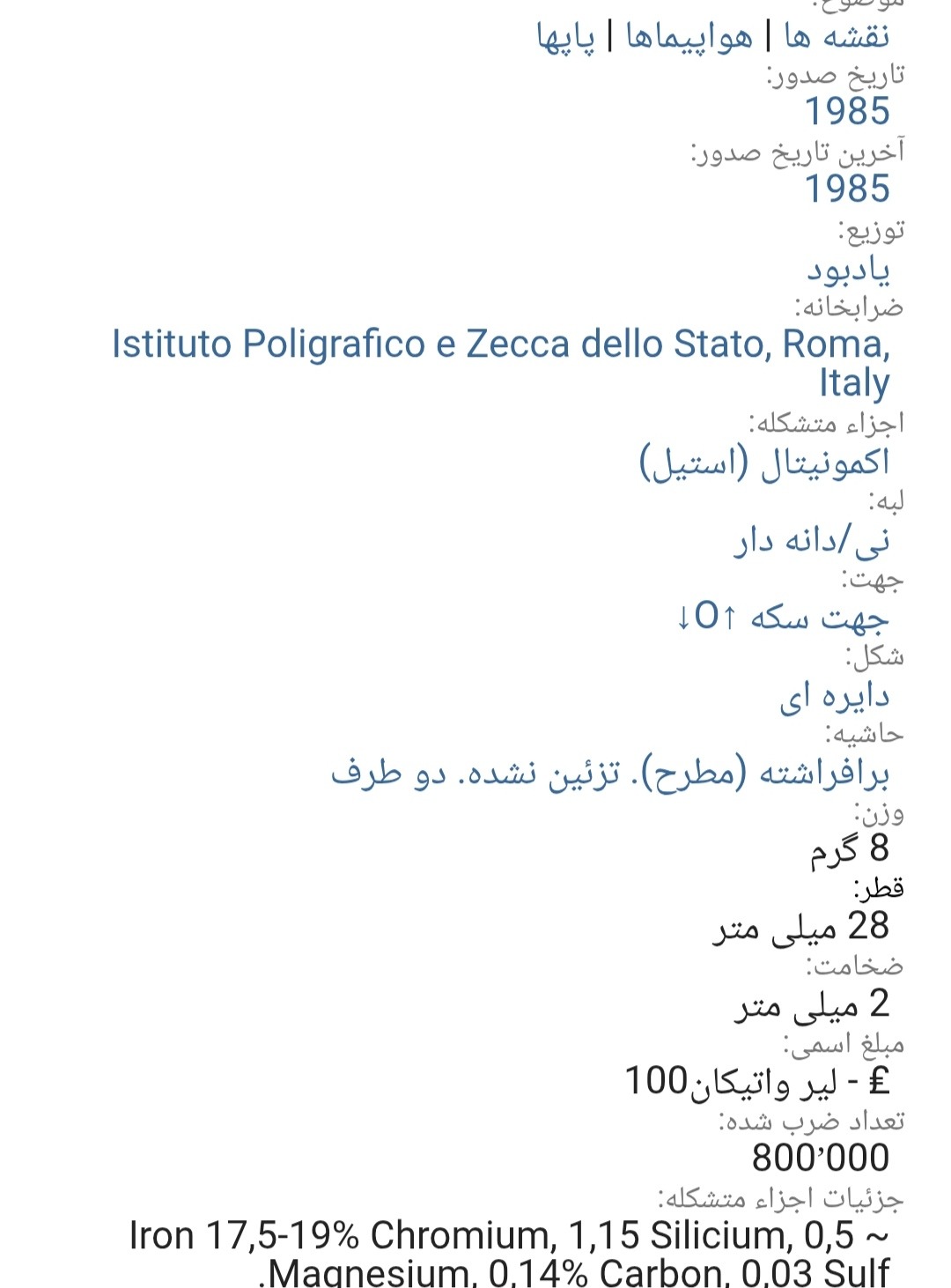The image size is (951, 1288).
Task: Tap the نی/دانه دار edge link
Action: (x=812, y=540)
